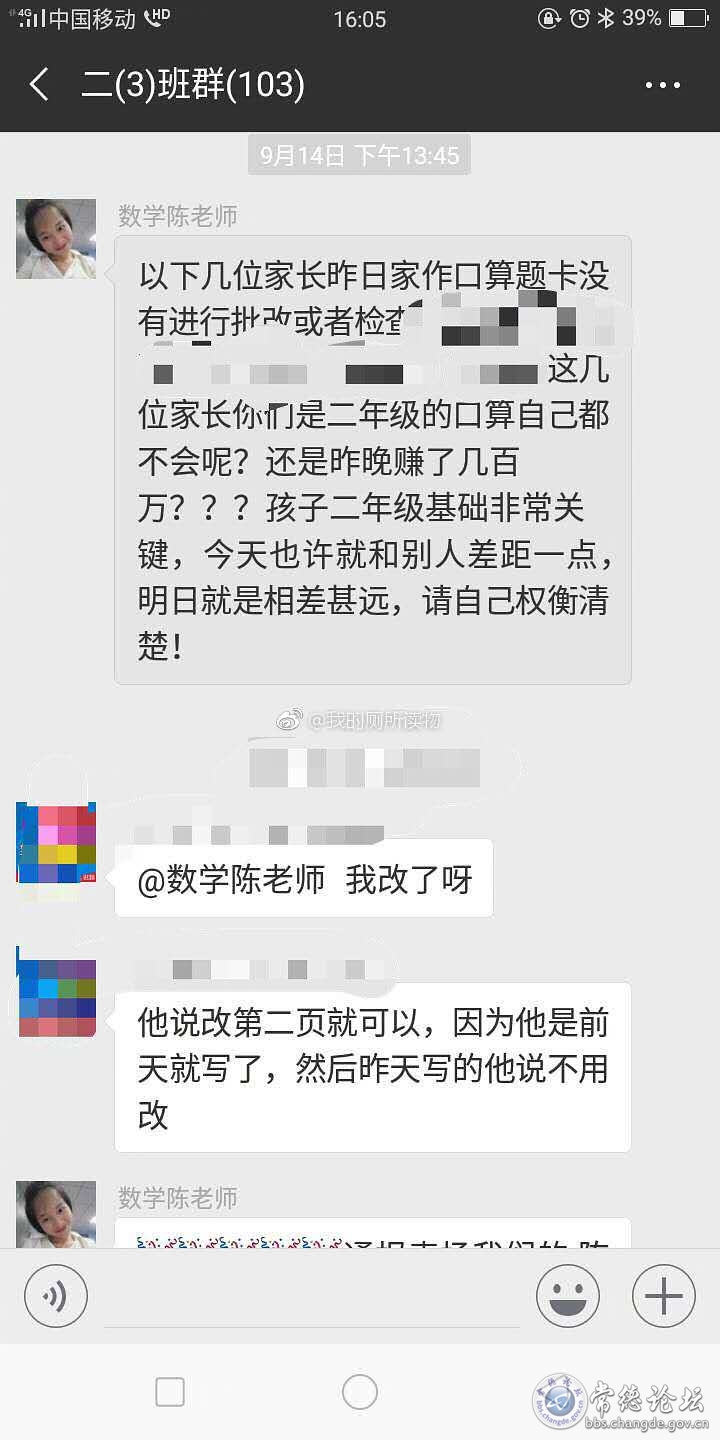The height and width of the screenshot is (1440, 720).
Task: Open the plus attachment menu
Action: 663,1297
